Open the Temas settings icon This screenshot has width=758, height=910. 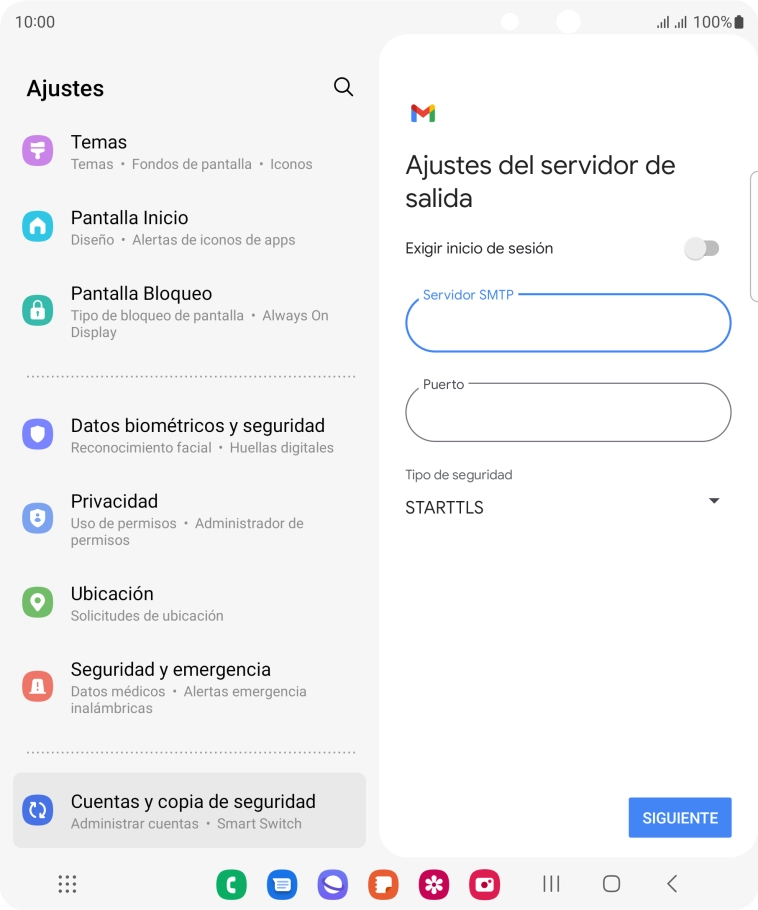click(x=37, y=150)
